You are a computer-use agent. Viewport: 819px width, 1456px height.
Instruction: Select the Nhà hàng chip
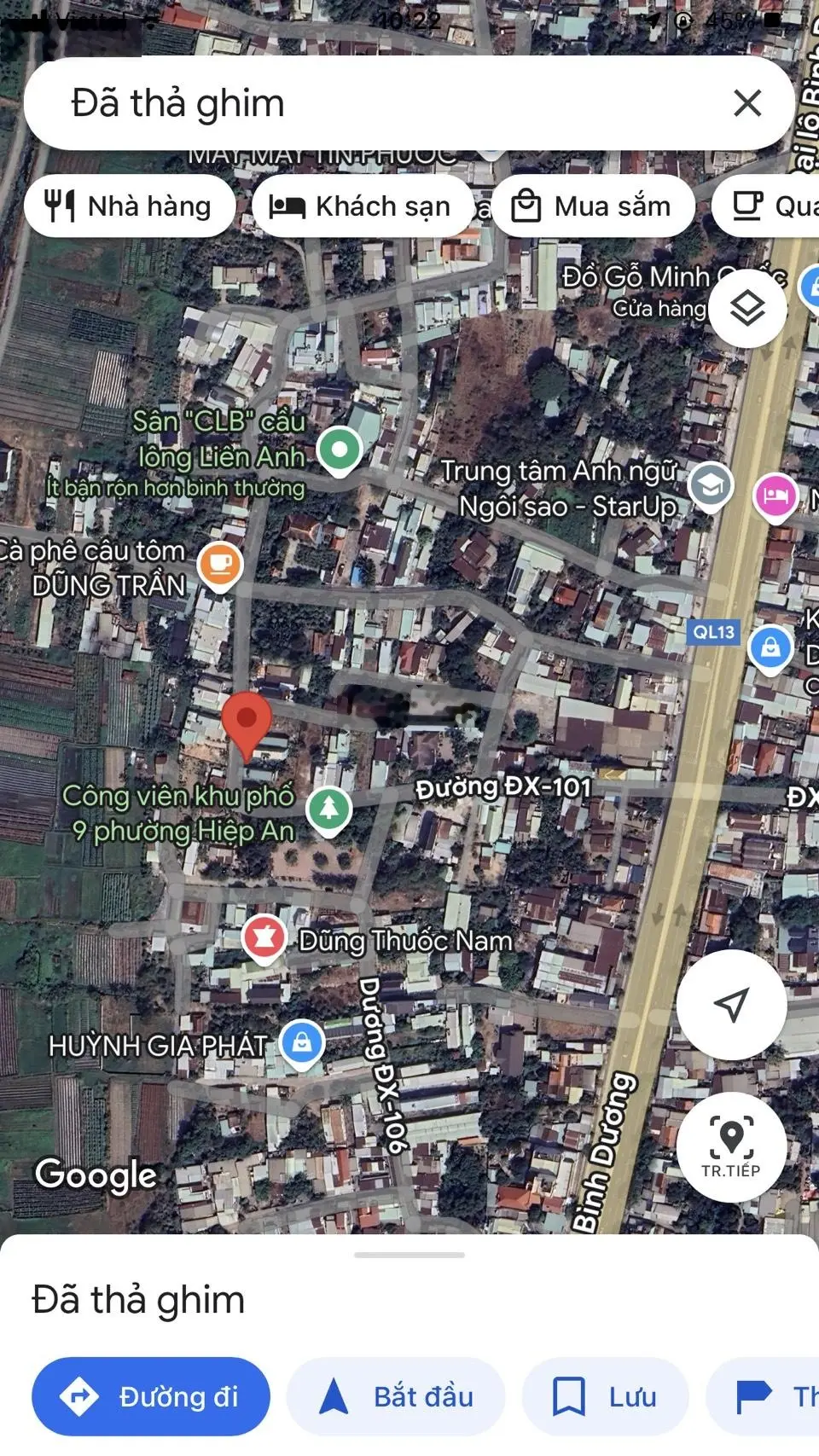pyautogui.click(x=130, y=206)
